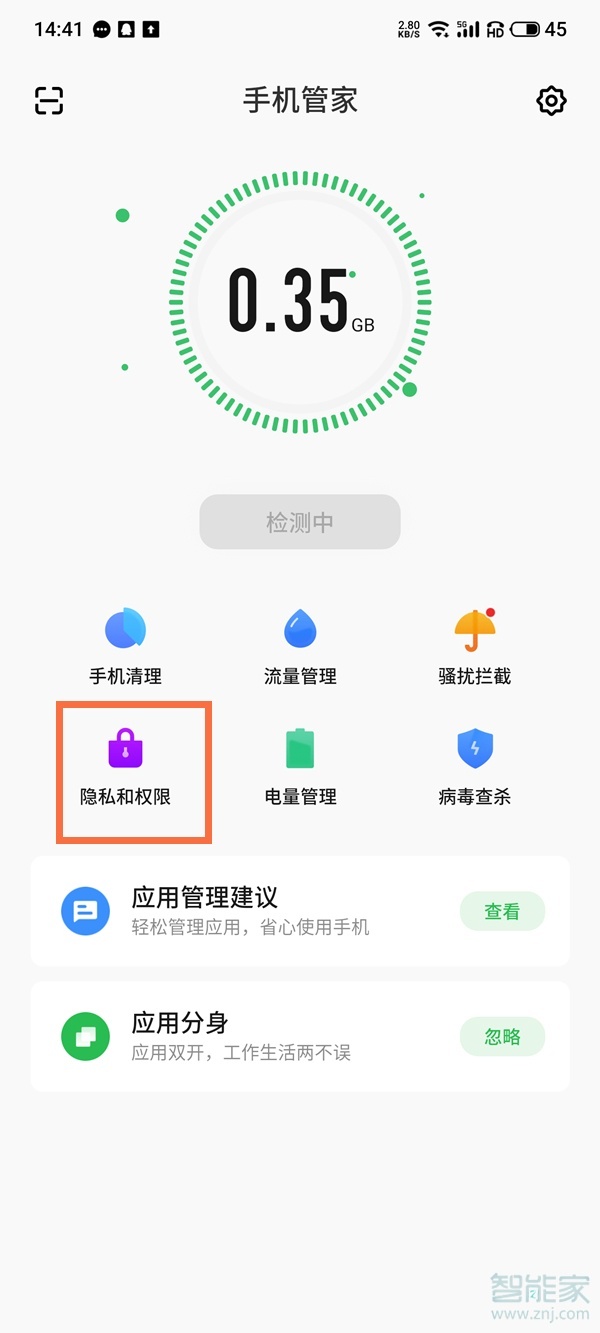Viewport: 600px width, 1333px height.
Task: Open 骚扰拦截 harassment blocking
Action: point(474,646)
